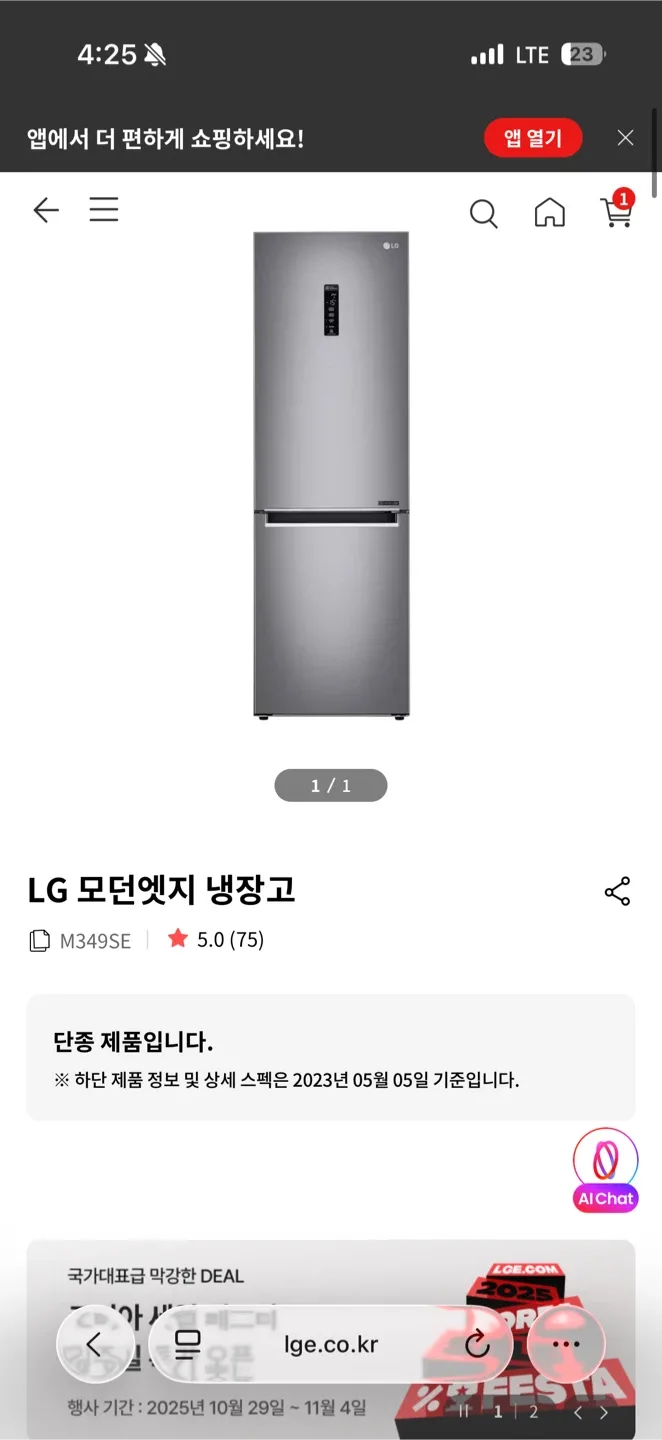Dismiss the app shopping banner

625,138
